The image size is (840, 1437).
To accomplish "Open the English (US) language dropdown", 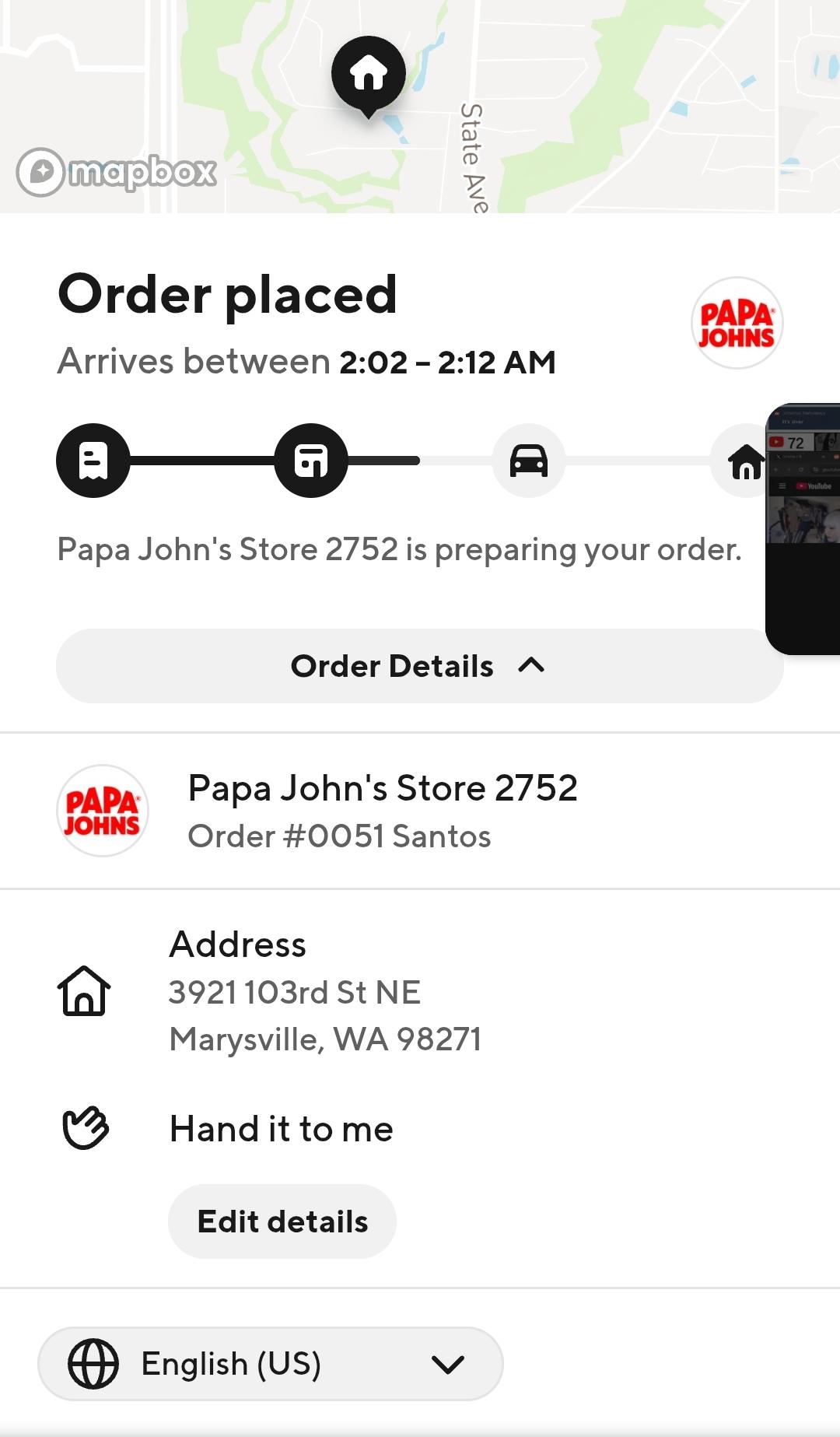I will [x=270, y=1364].
